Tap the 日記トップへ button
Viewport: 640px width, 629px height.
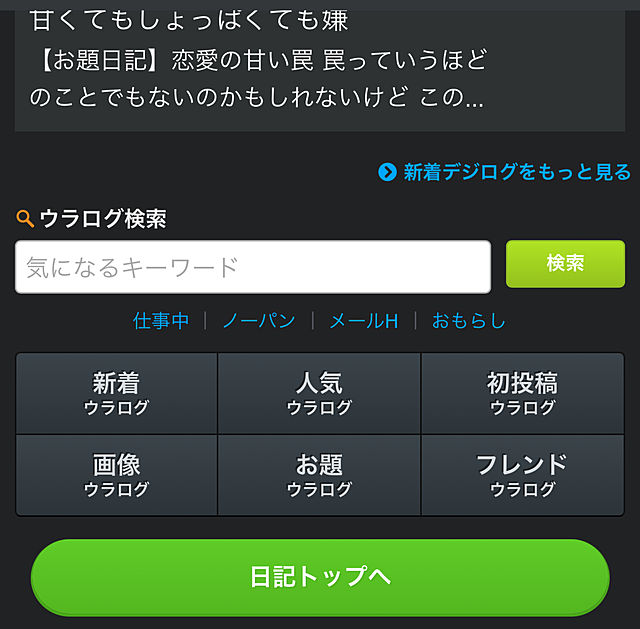pyautogui.click(x=320, y=577)
